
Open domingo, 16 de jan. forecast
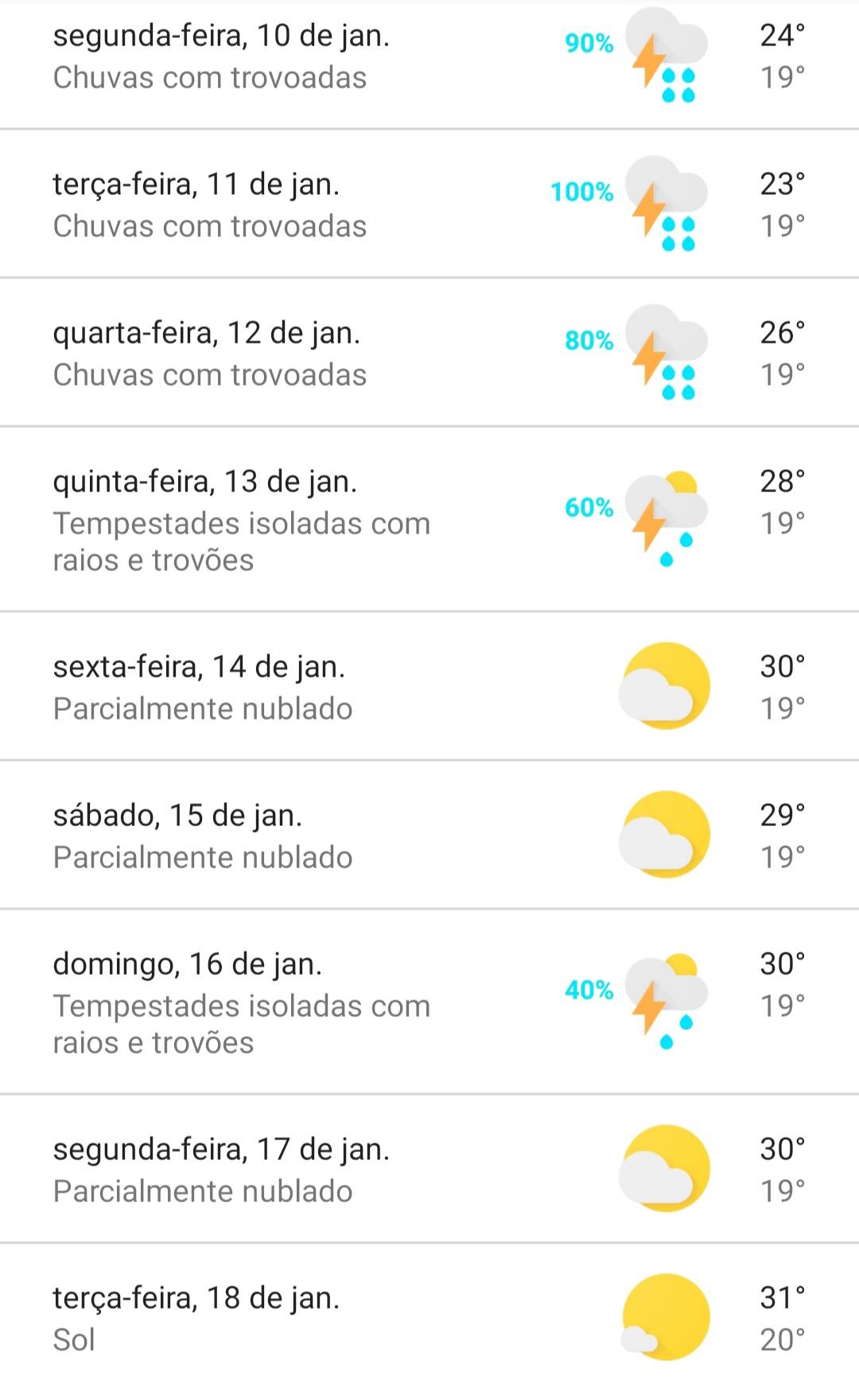[x=429, y=1002]
